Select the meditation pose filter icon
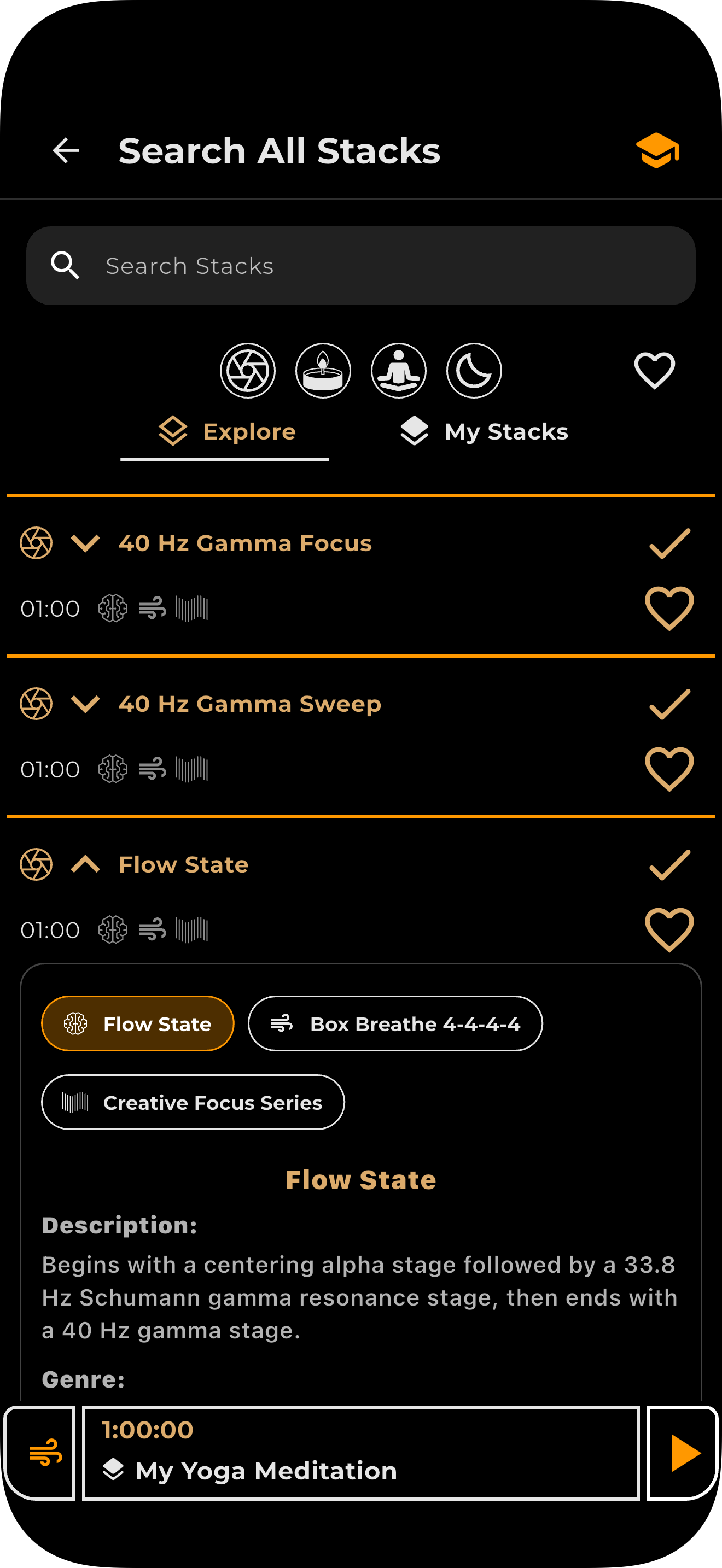This screenshot has width=722, height=1568. (x=398, y=370)
